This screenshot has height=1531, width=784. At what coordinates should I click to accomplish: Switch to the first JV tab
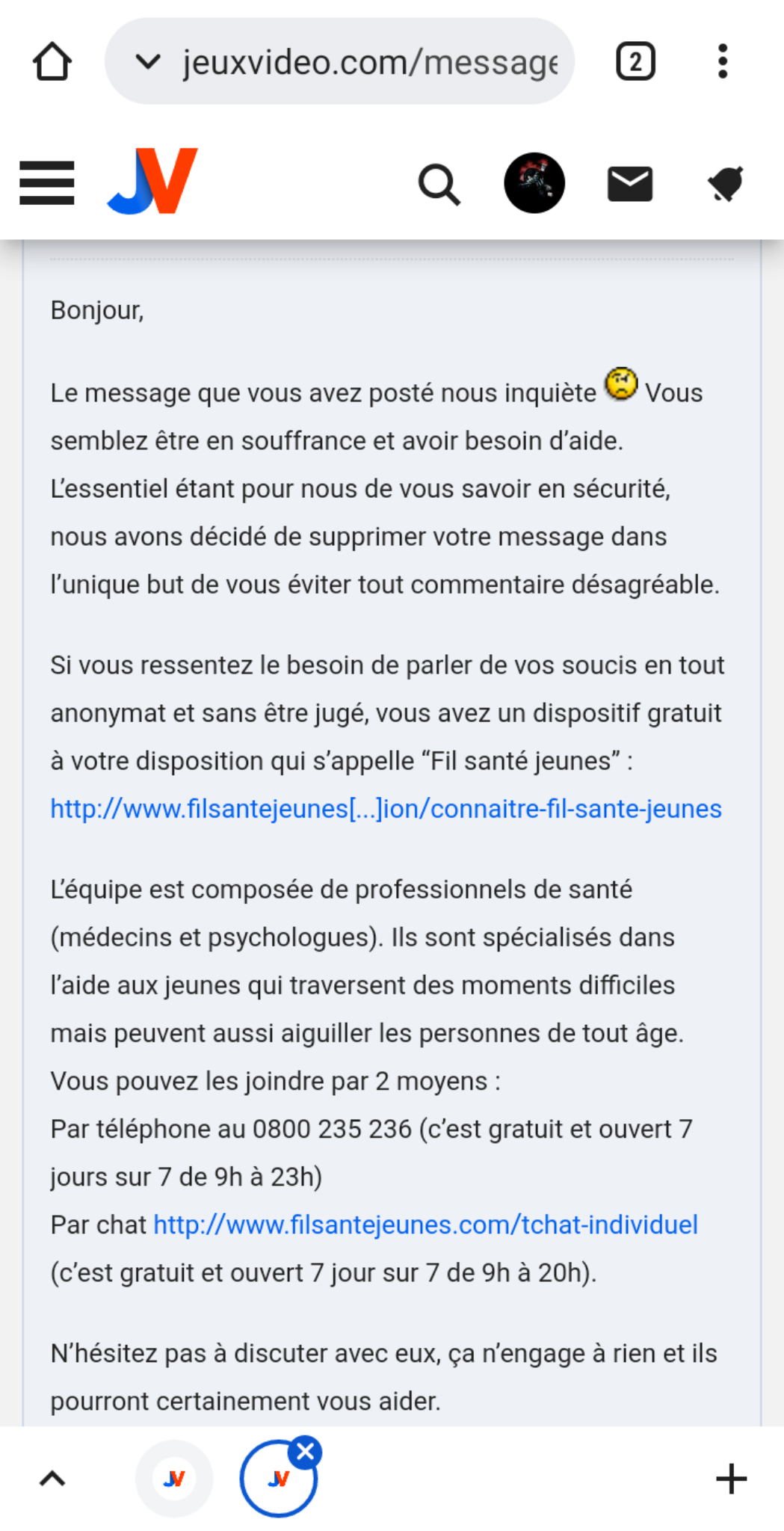click(x=174, y=1479)
